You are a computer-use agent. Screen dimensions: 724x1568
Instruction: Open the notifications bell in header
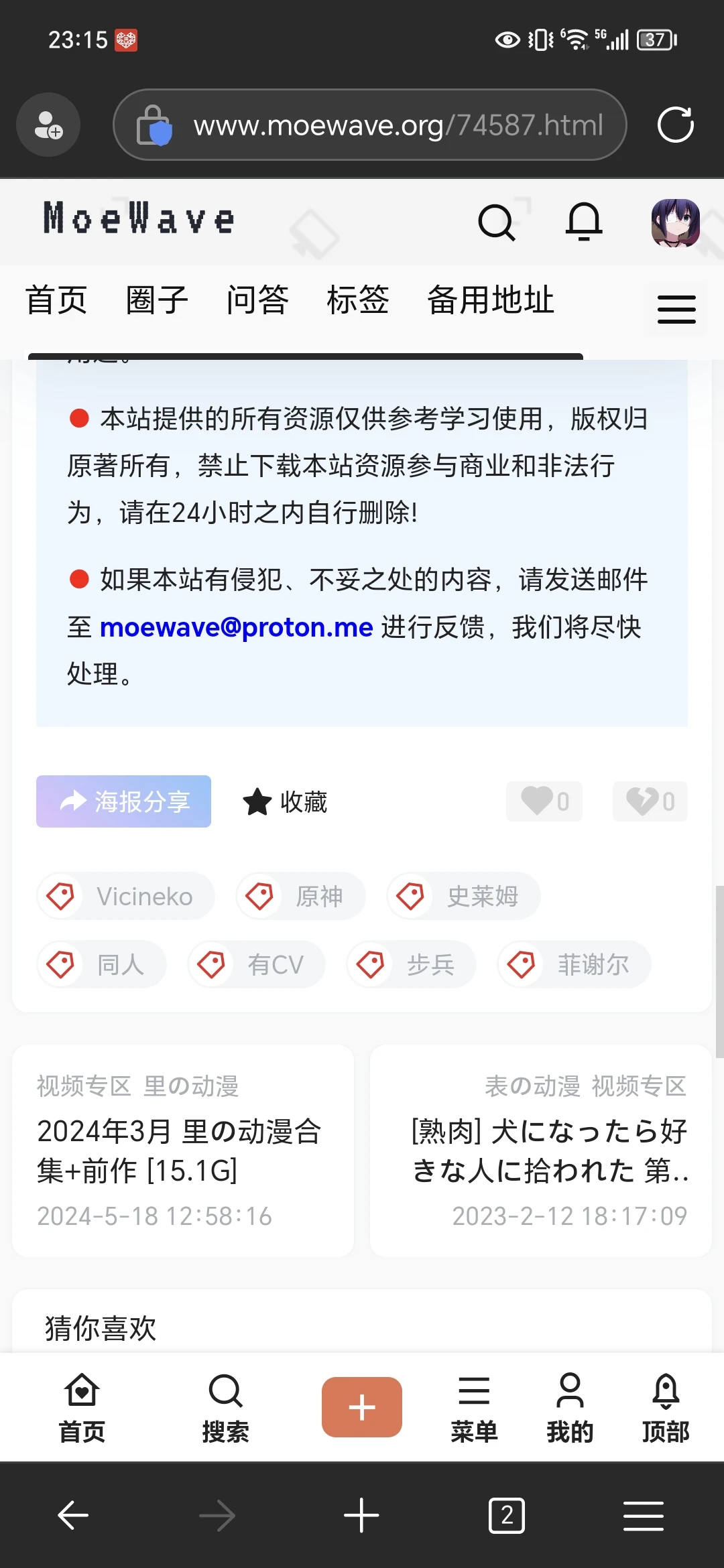pyautogui.click(x=584, y=222)
